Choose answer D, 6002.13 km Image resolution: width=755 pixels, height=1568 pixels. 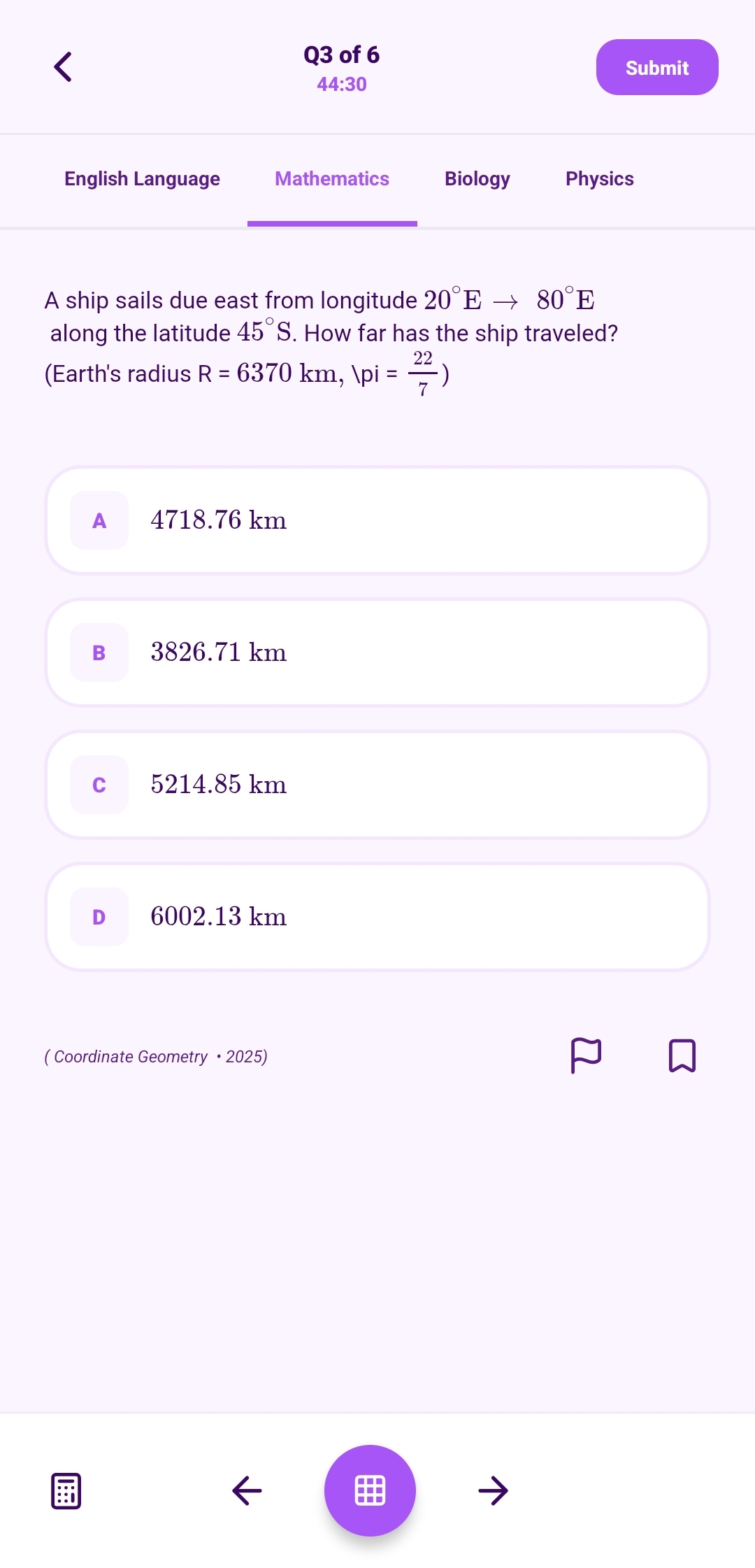pyautogui.click(x=377, y=917)
